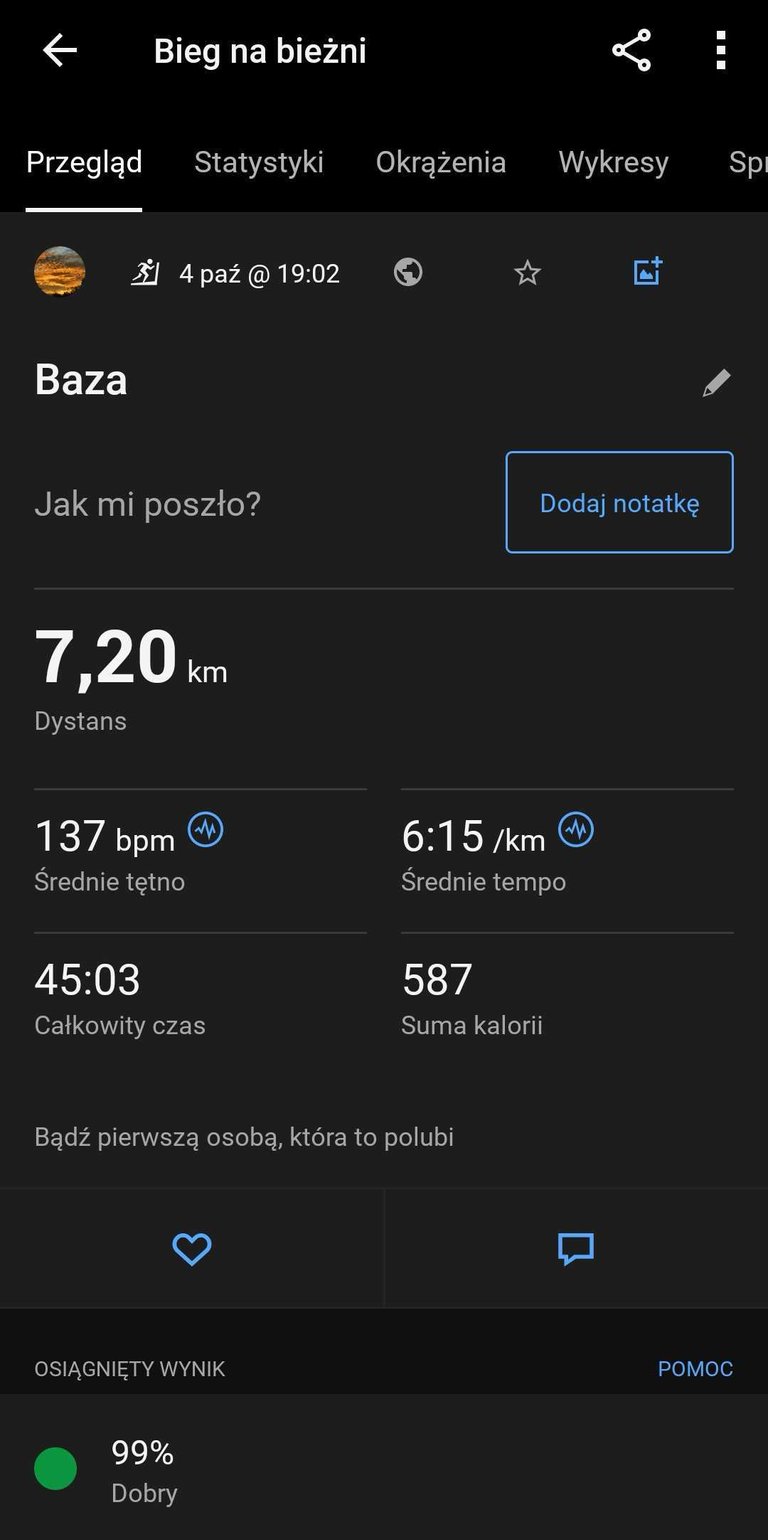Screen dimensions: 768x1540
Task: Open the pace details icon beside 6:15 /km
Action: point(576,829)
